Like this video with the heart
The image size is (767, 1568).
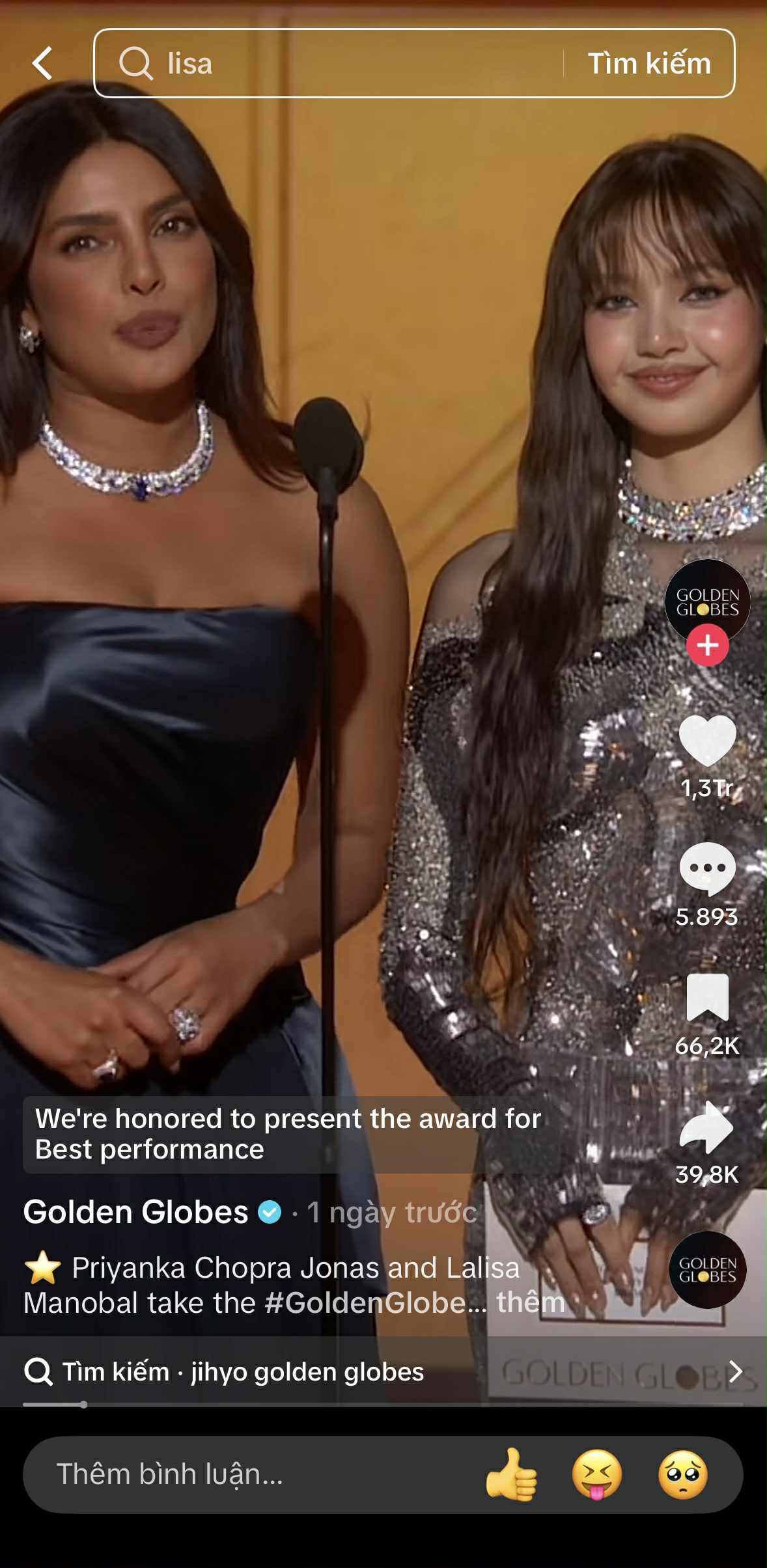coord(708,741)
